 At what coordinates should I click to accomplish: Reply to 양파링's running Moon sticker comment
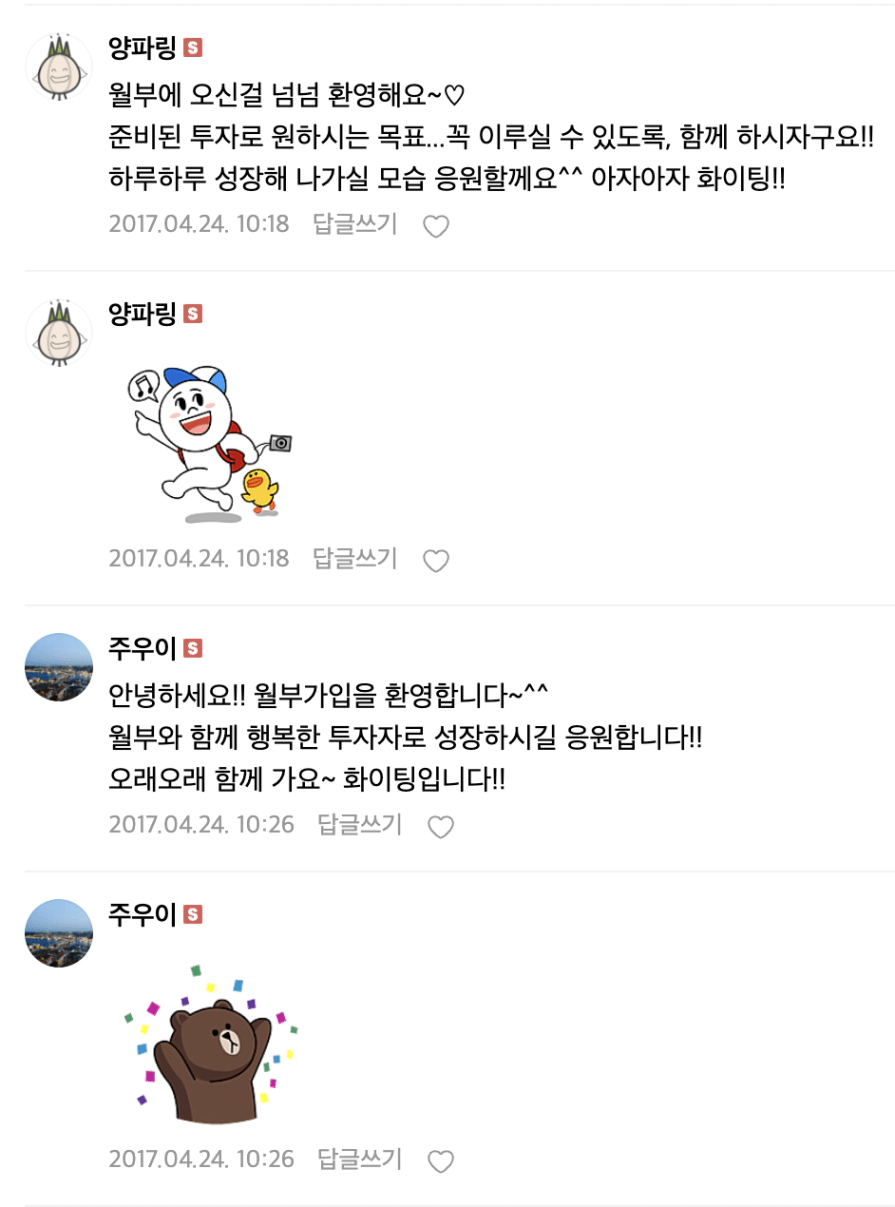[x=355, y=559]
